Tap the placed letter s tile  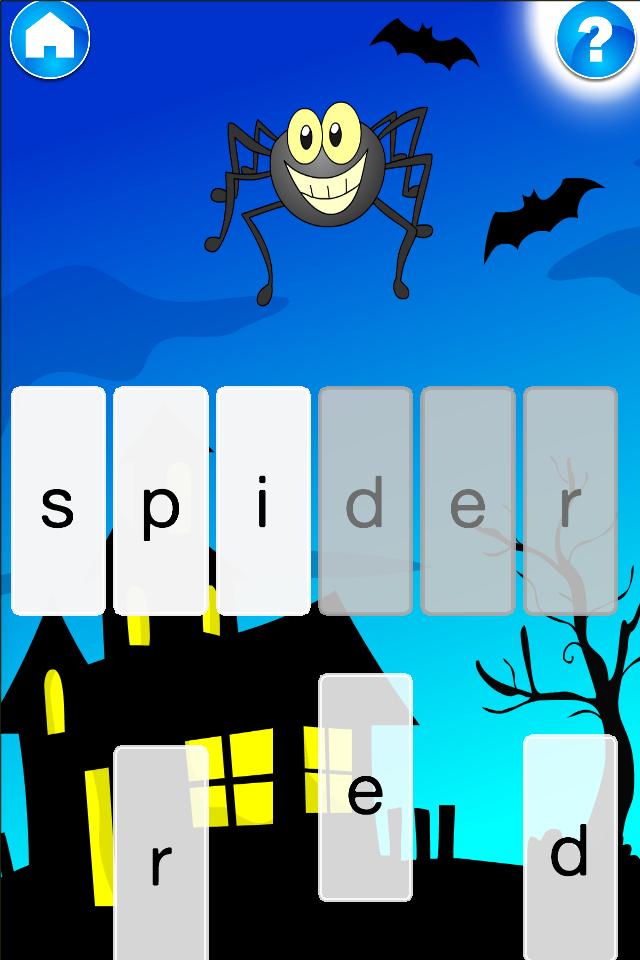(x=58, y=501)
